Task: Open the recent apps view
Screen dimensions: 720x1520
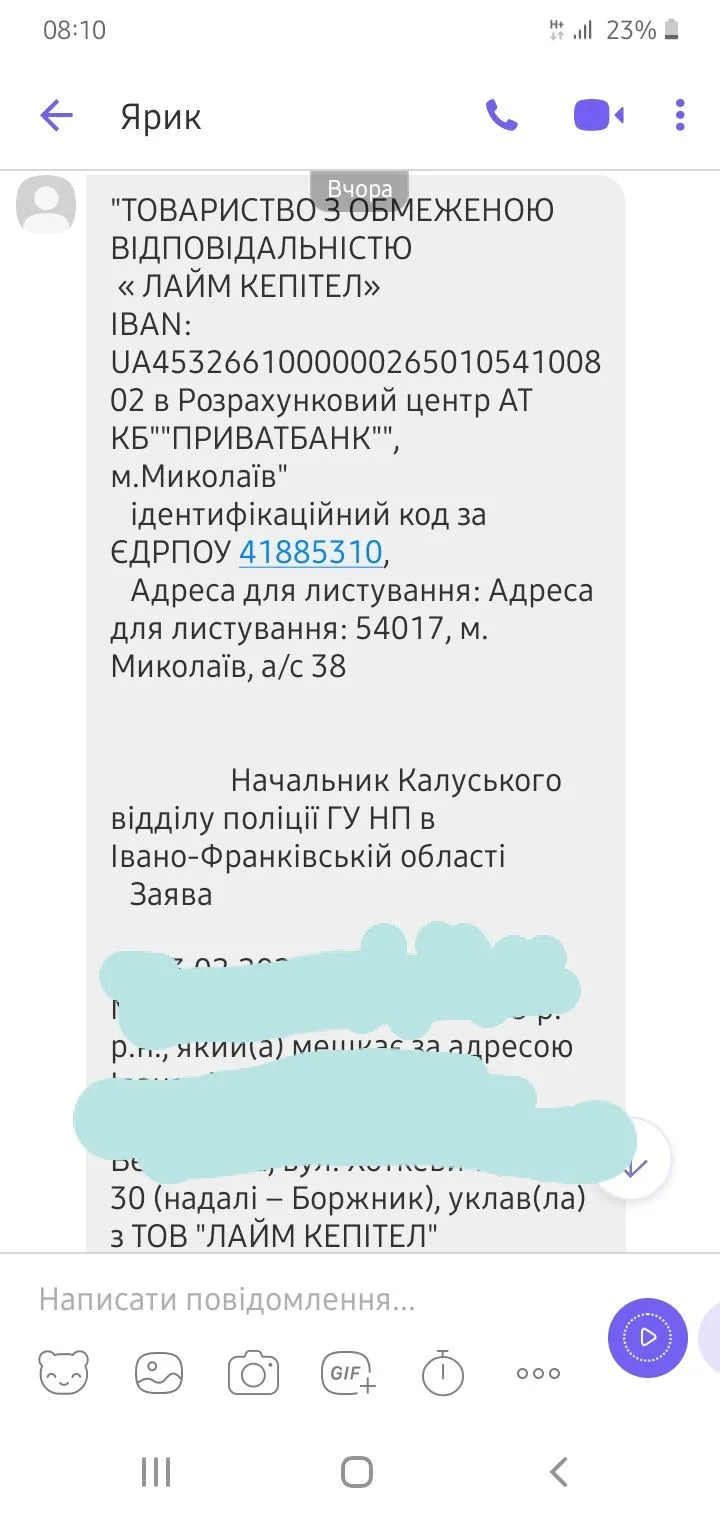Action: [156, 1472]
